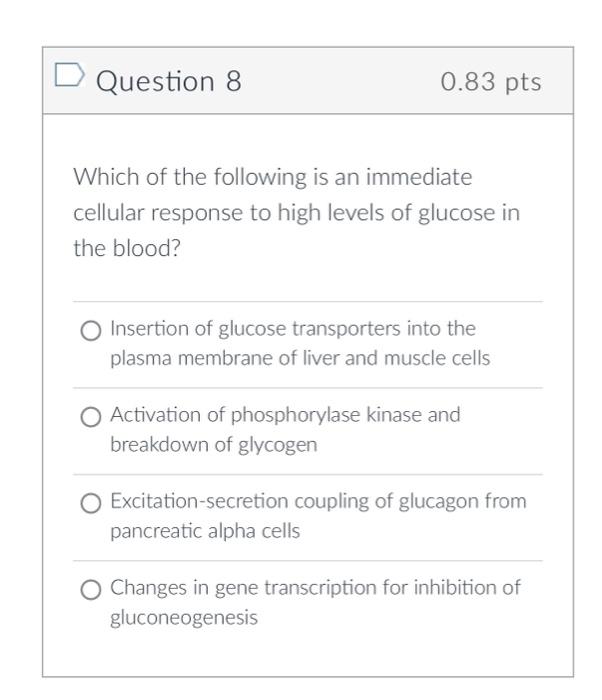Choose the phosphorylase kinase activation answer
The height and width of the screenshot is (700, 602).
coord(91,417)
